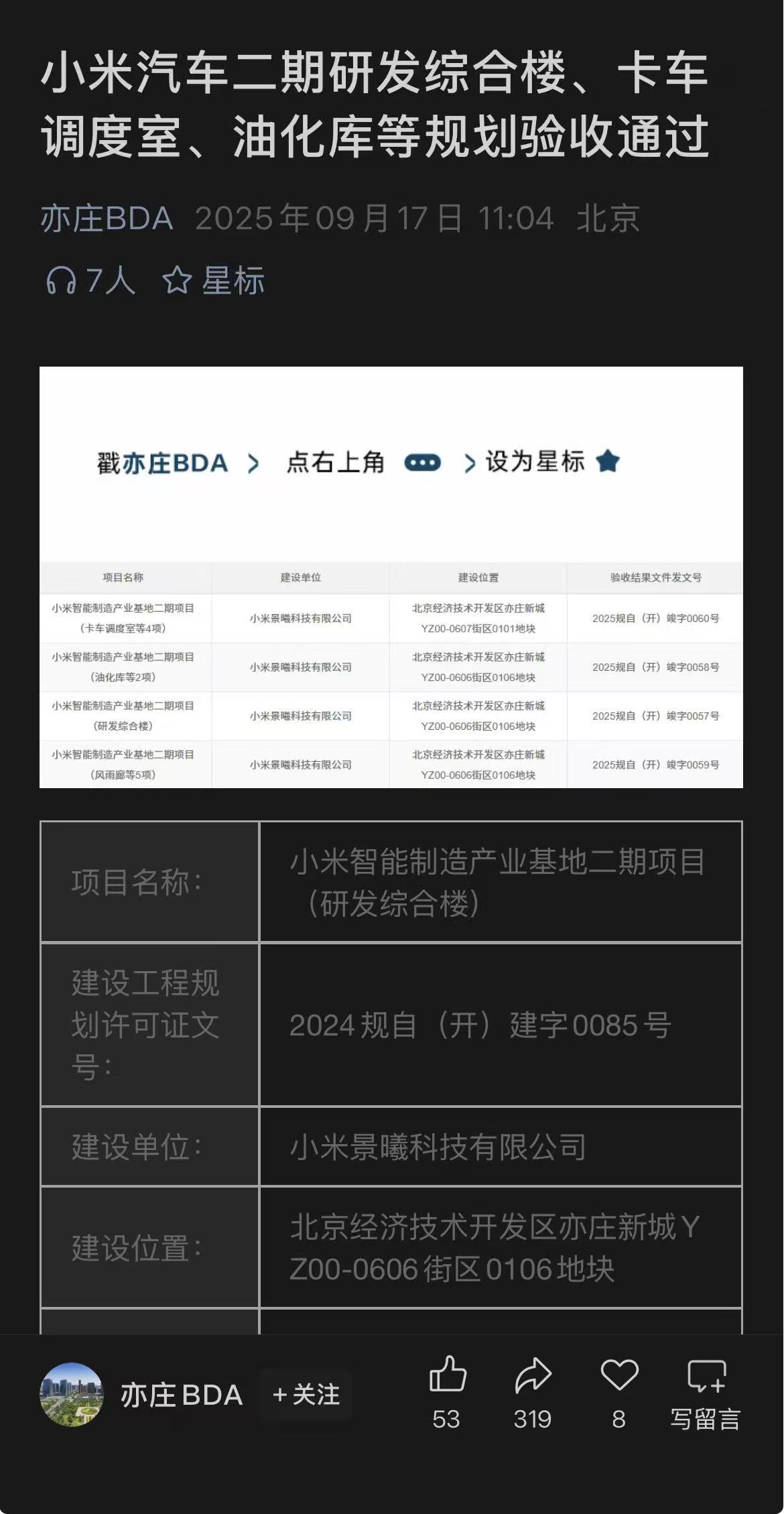The height and width of the screenshot is (1514, 784).
Task: Open the 亦庄BDA account link under the title
Action: (x=107, y=218)
